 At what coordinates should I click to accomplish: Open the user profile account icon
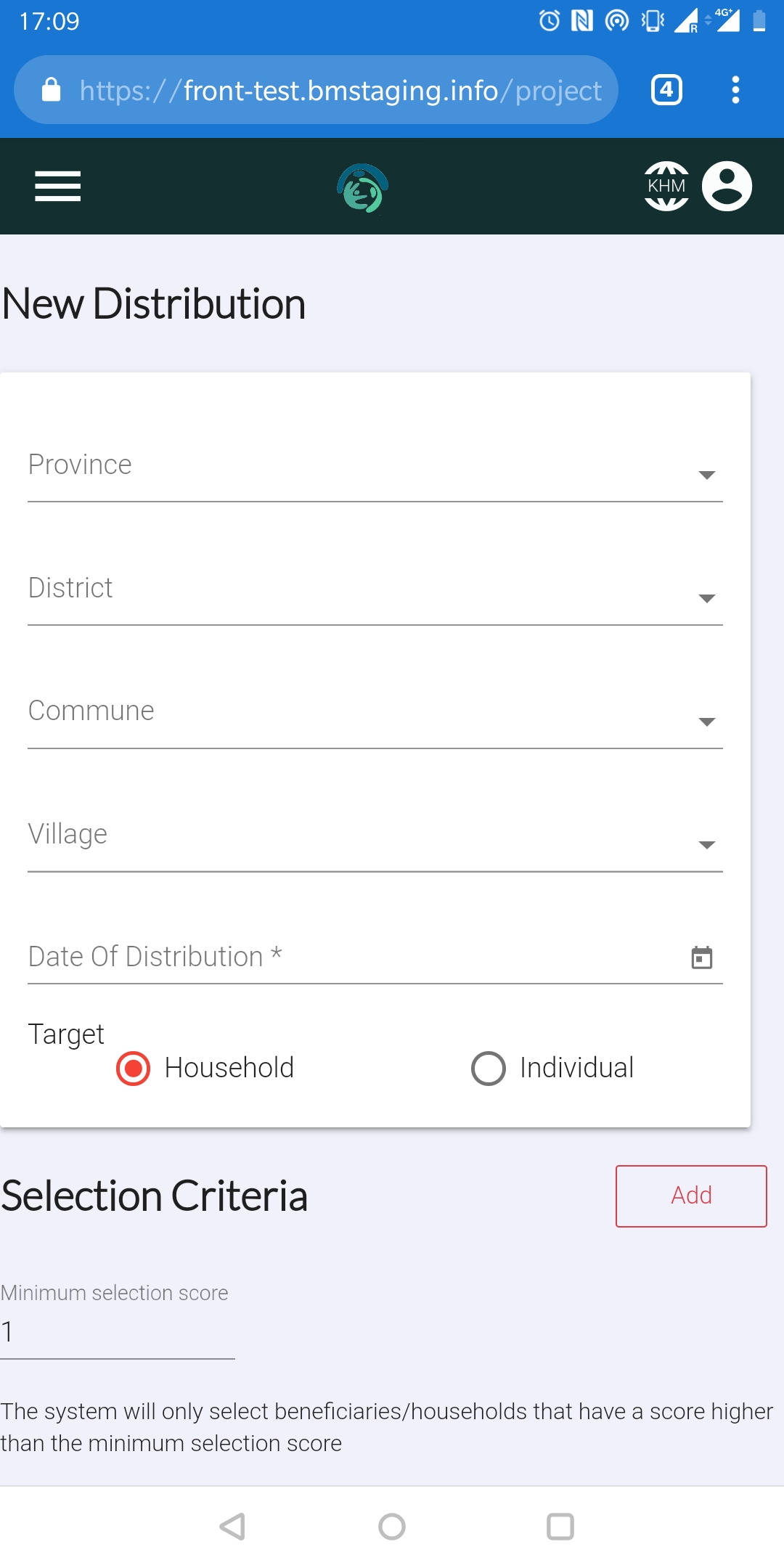click(x=727, y=186)
